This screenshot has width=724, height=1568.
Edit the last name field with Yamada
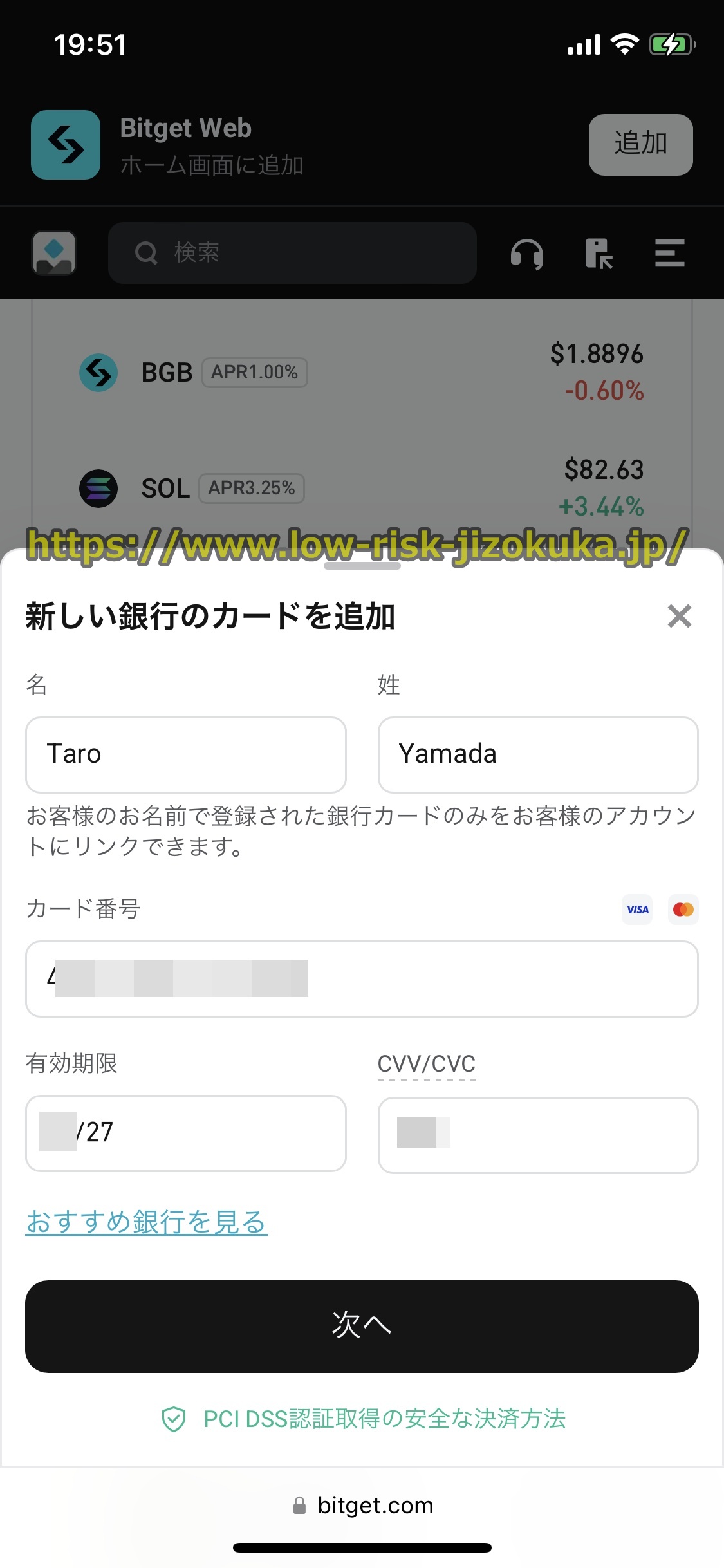point(537,754)
